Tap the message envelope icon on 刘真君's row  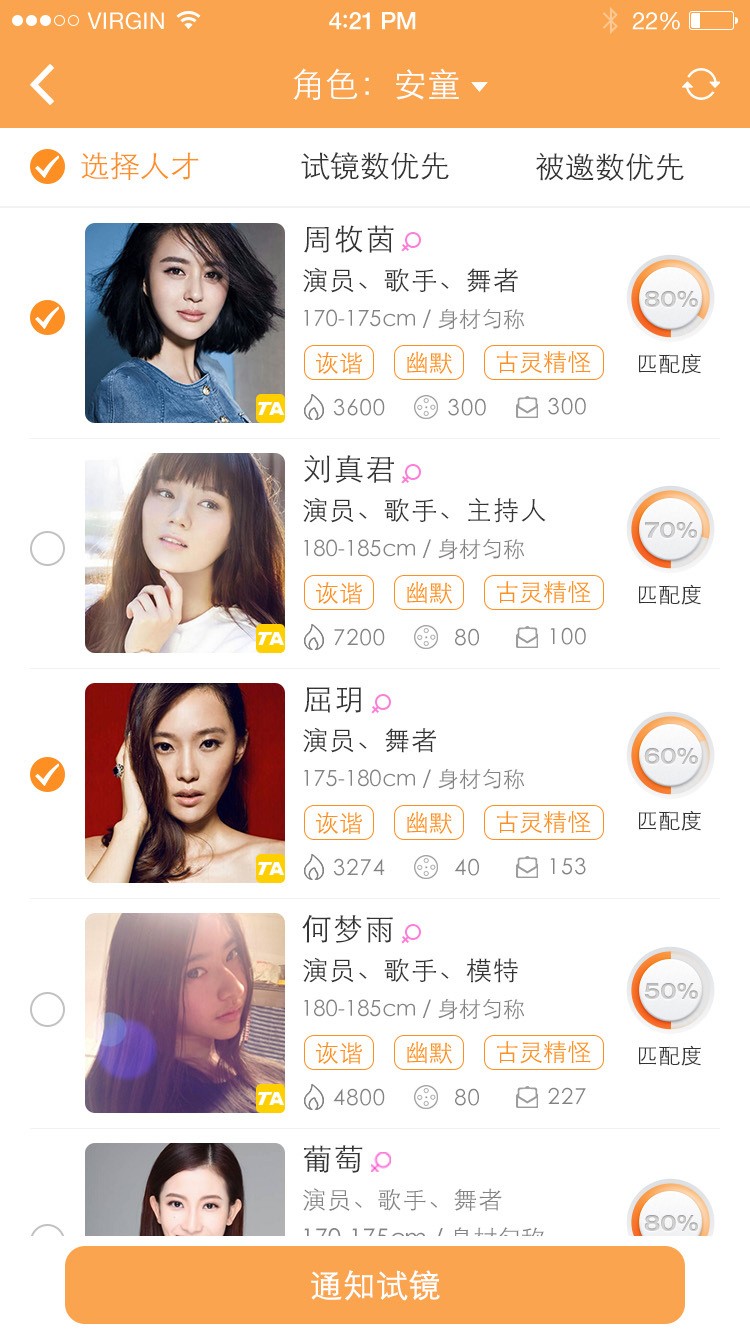(528, 636)
